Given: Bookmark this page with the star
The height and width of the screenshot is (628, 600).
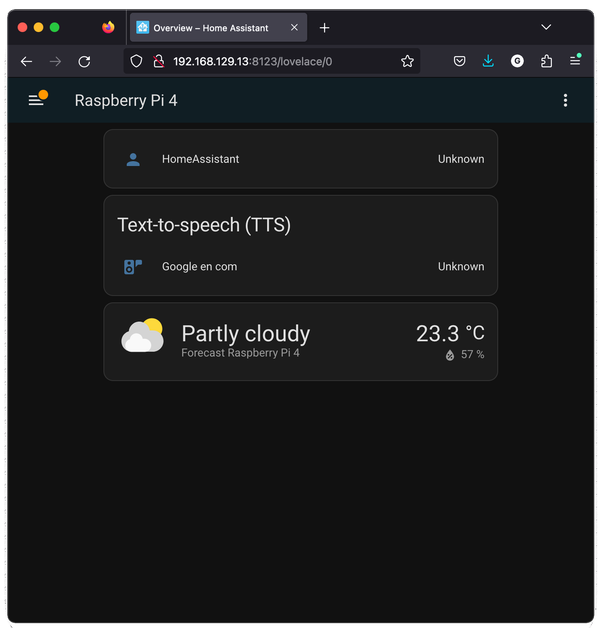Looking at the screenshot, I should pyautogui.click(x=407, y=61).
